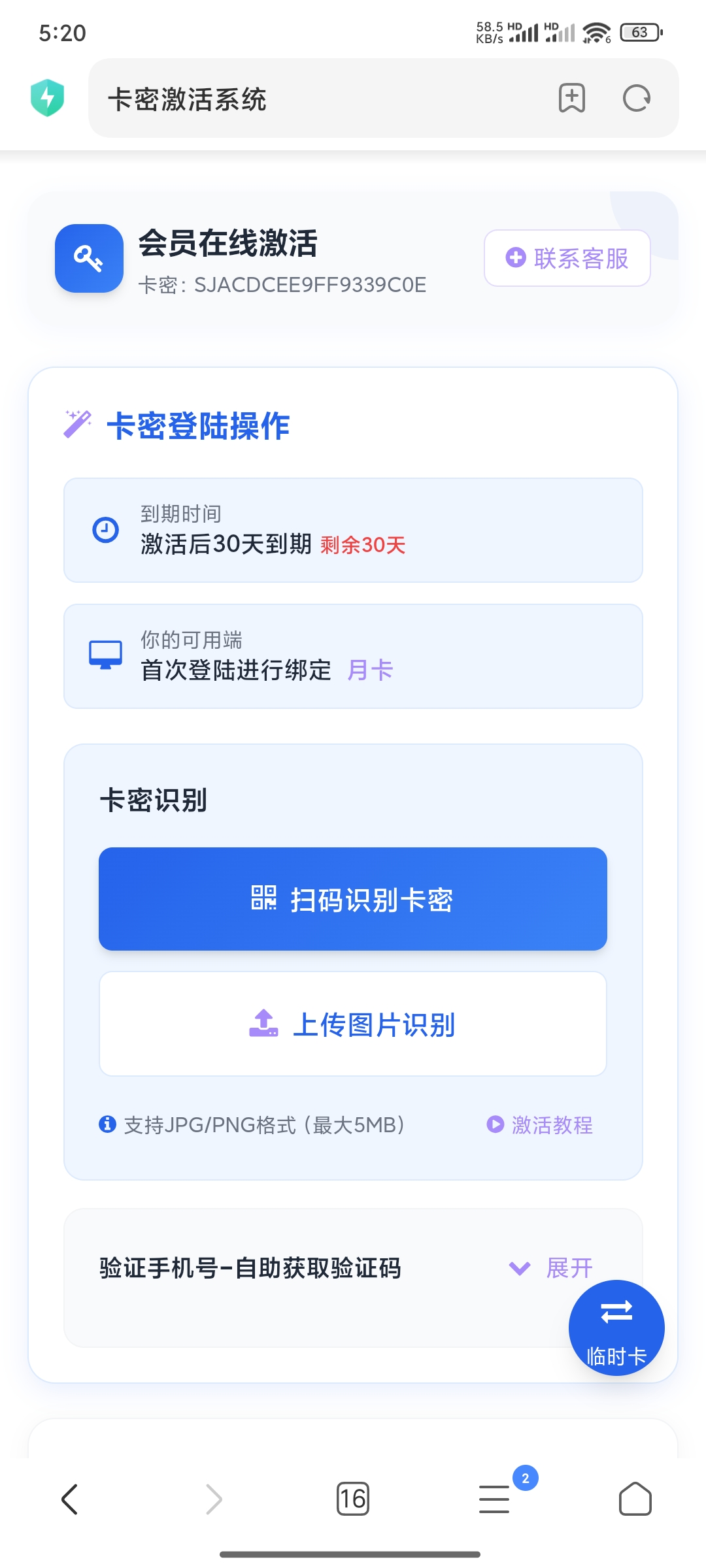Open the 激活教程 link
The image size is (706, 1568).
540,1124
